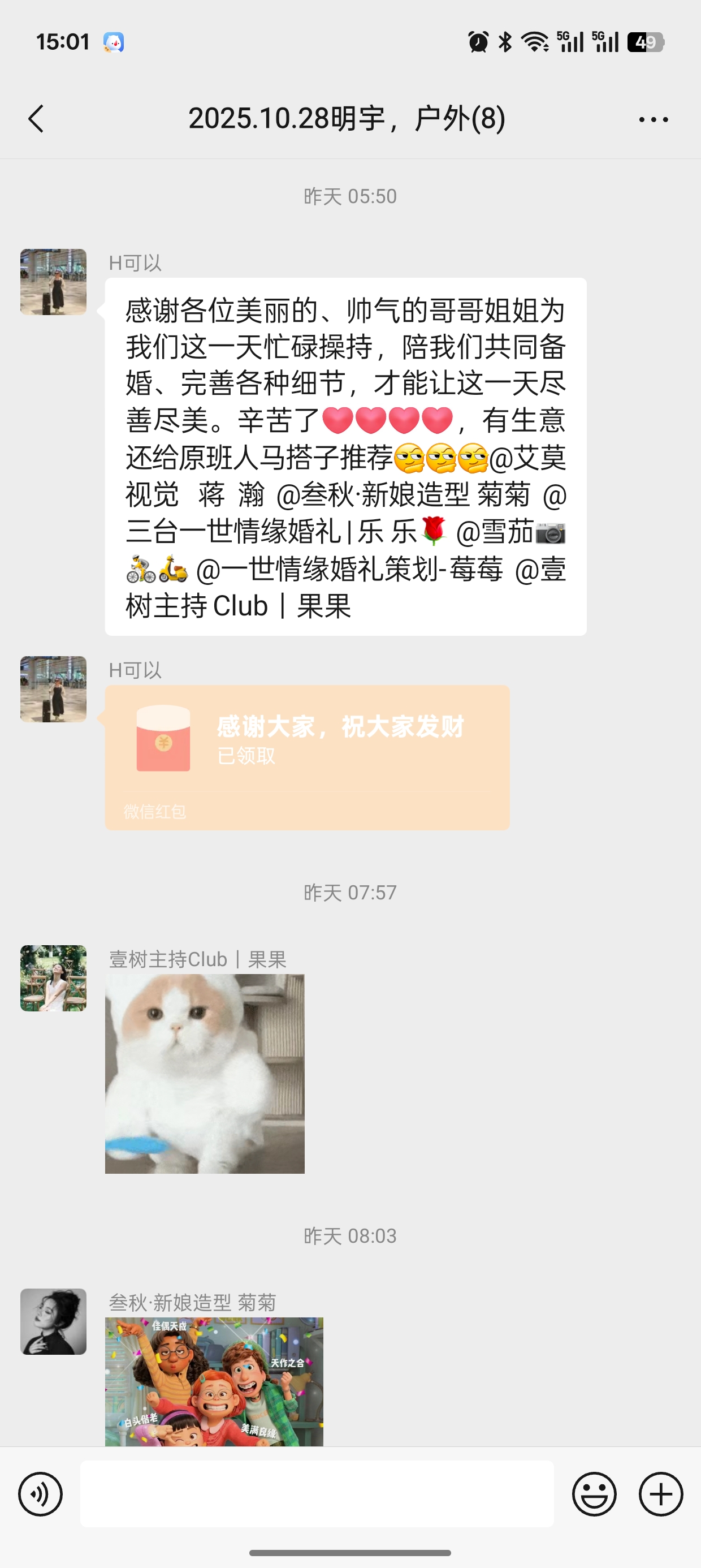Open the plus attachment menu
Screen dimensions: 701x1568
(x=661, y=1494)
